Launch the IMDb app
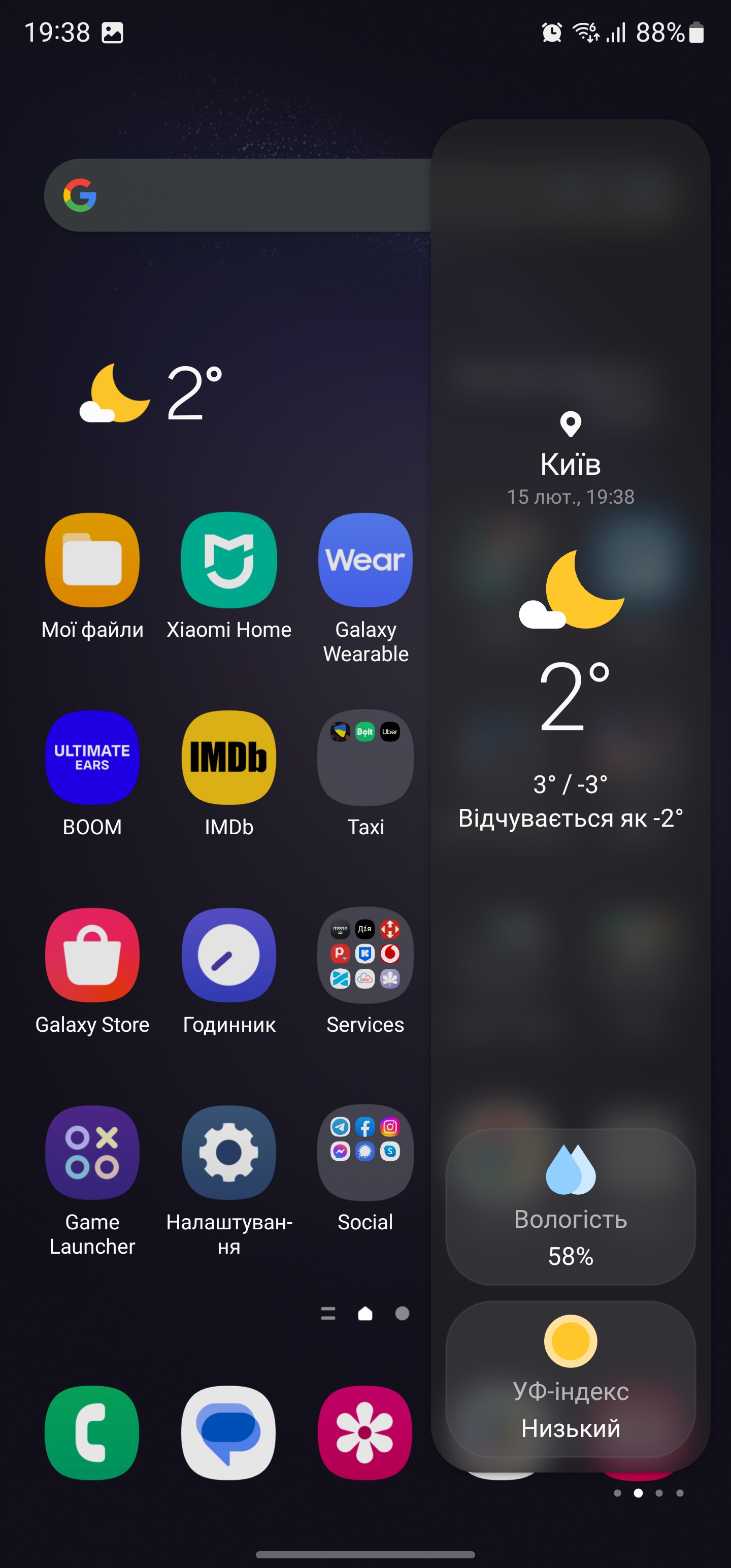The width and height of the screenshot is (731, 1568). tap(229, 757)
